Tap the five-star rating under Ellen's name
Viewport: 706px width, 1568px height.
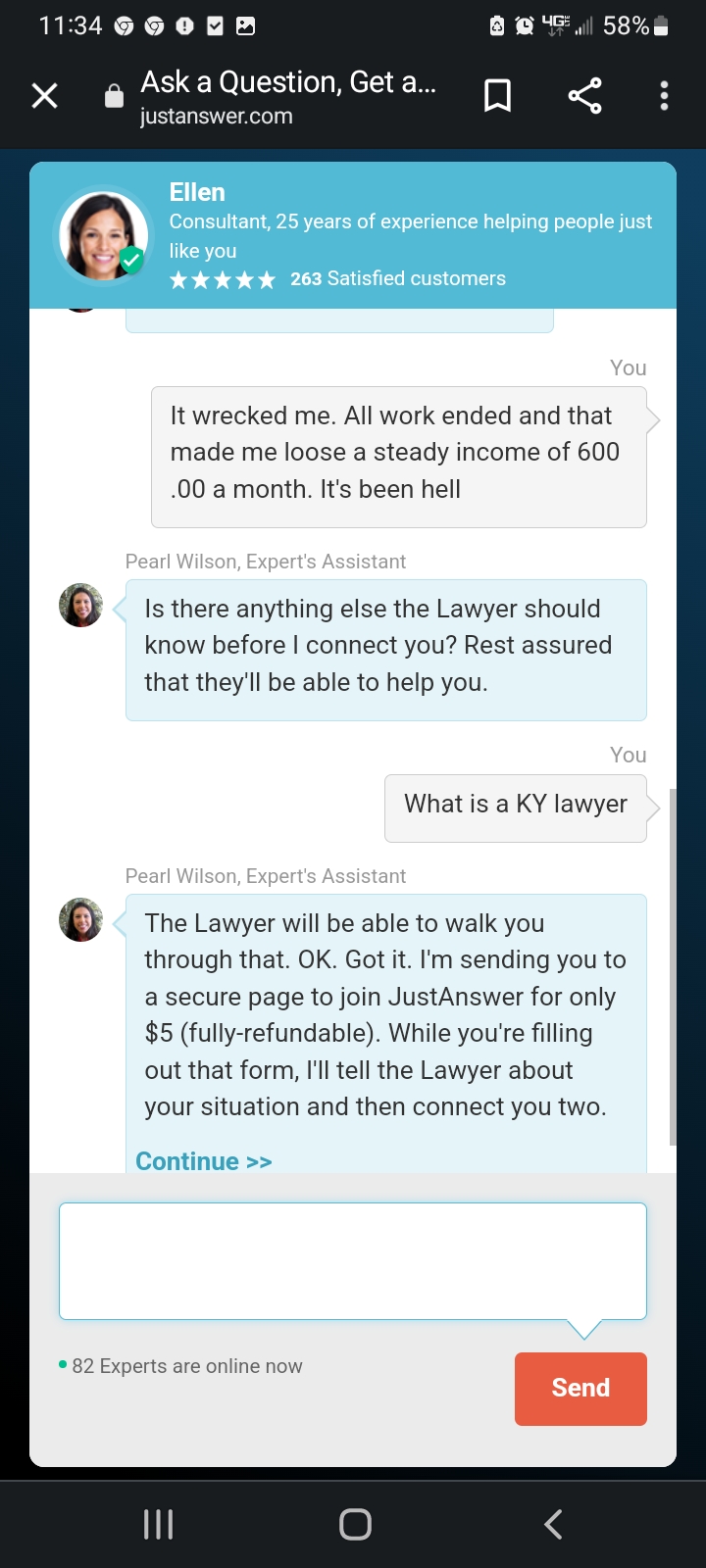[x=223, y=278]
